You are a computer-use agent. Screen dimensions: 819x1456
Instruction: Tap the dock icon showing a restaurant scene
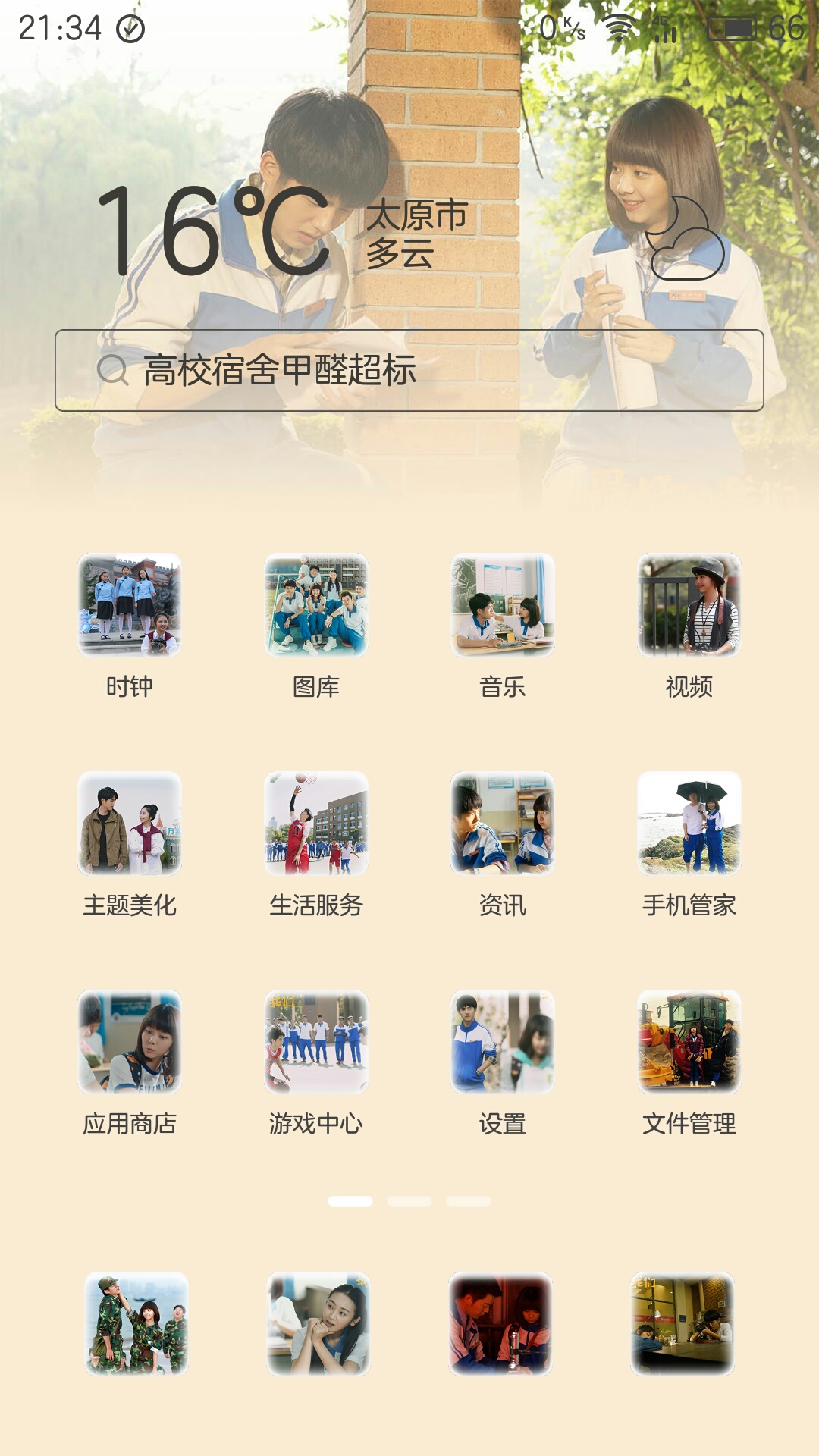coord(682,1323)
